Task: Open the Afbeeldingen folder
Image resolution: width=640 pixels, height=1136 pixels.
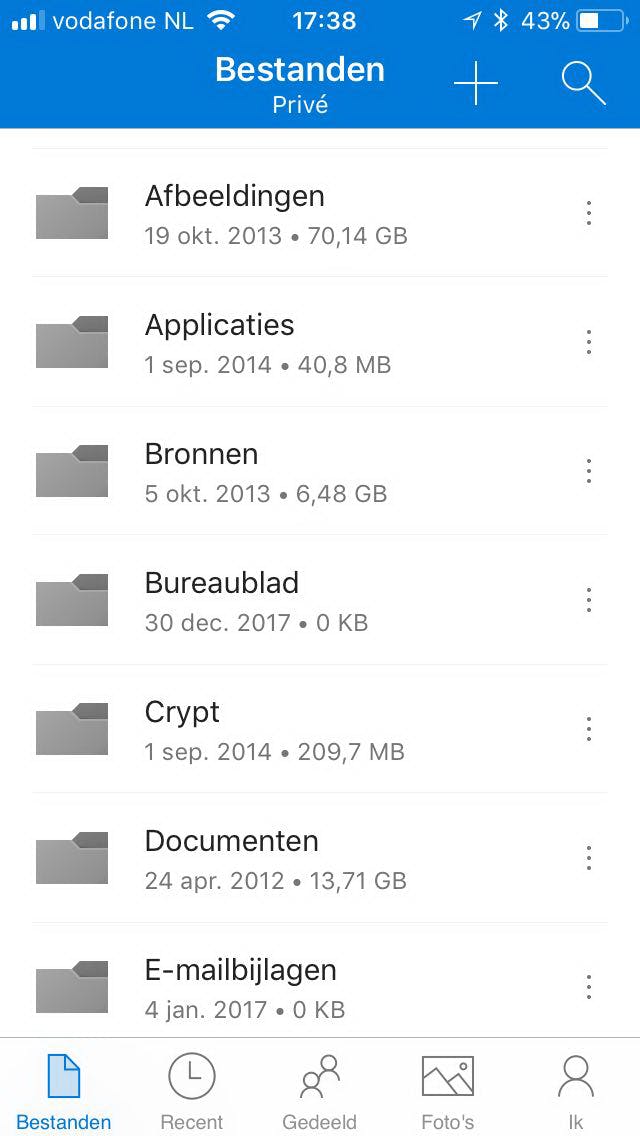Action: (x=234, y=213)
